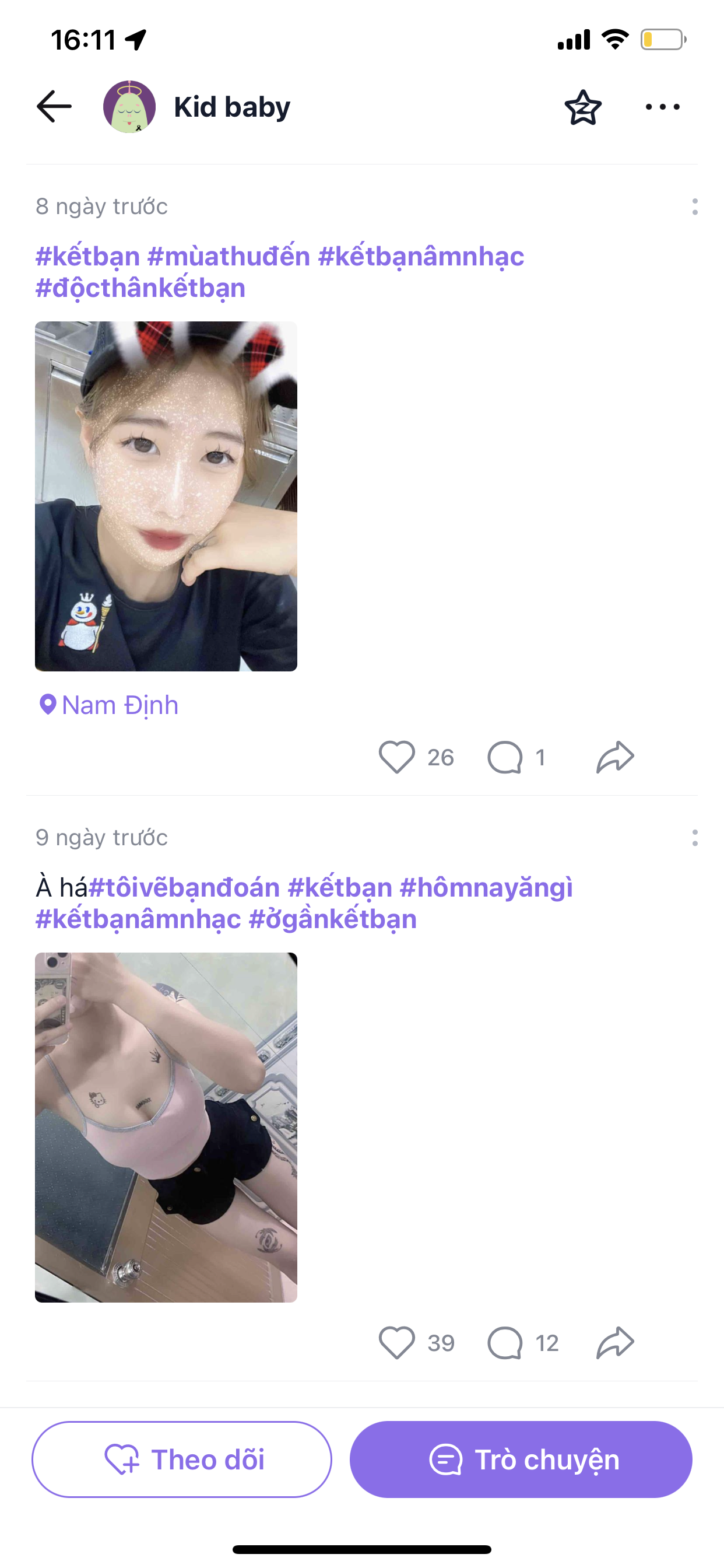
Task: Open comments on the post with 1 comment
Action: coord(505,757)
